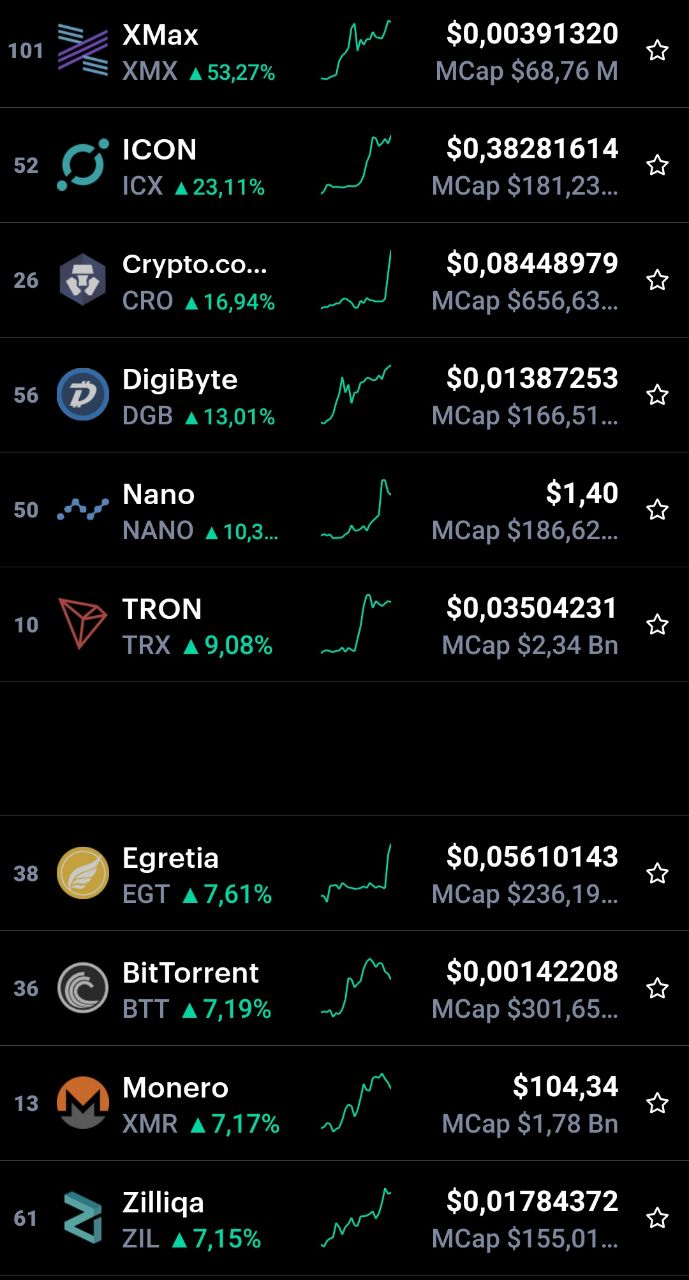
Task: Open the Zilliqa ZIL row
Action: (344, 1218)
